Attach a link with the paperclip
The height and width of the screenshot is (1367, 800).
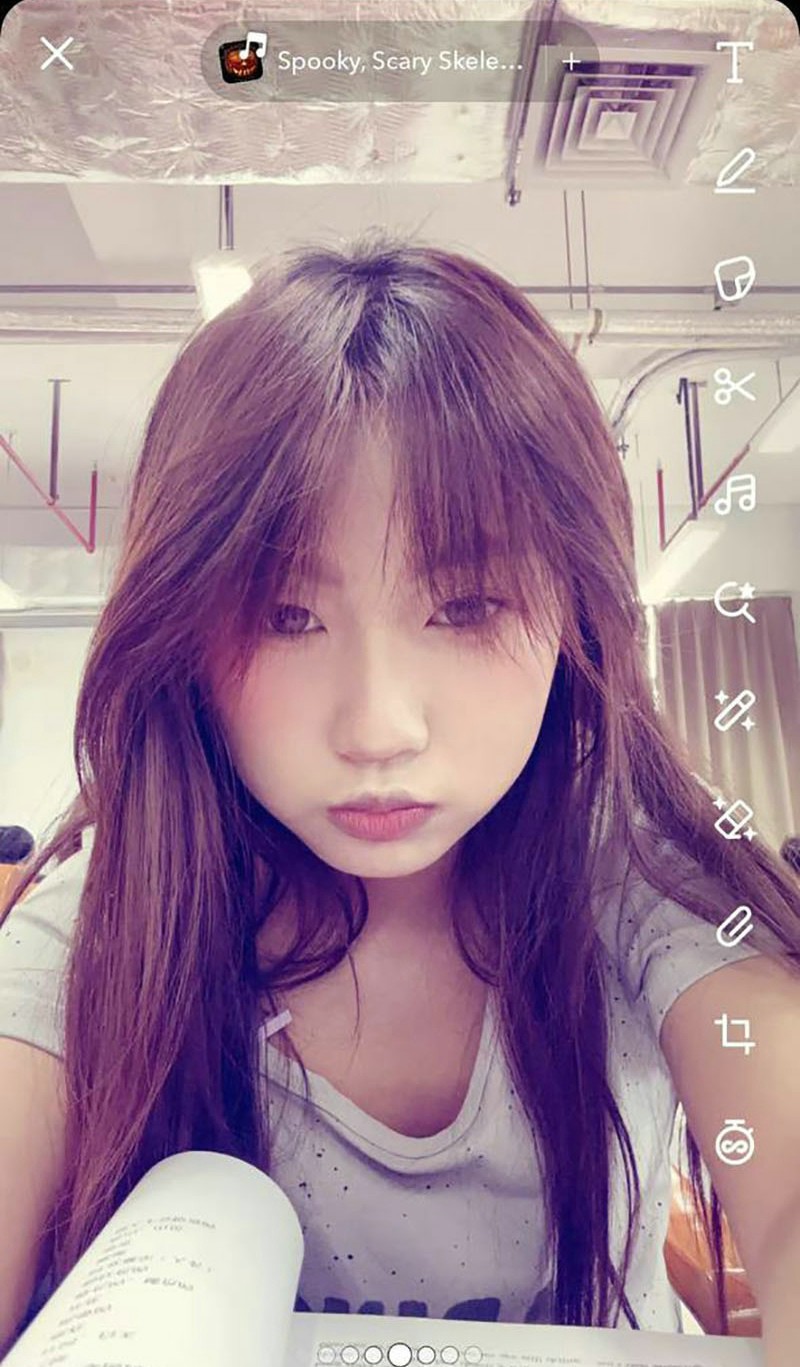pyautogui.click(x=734, y=927)
